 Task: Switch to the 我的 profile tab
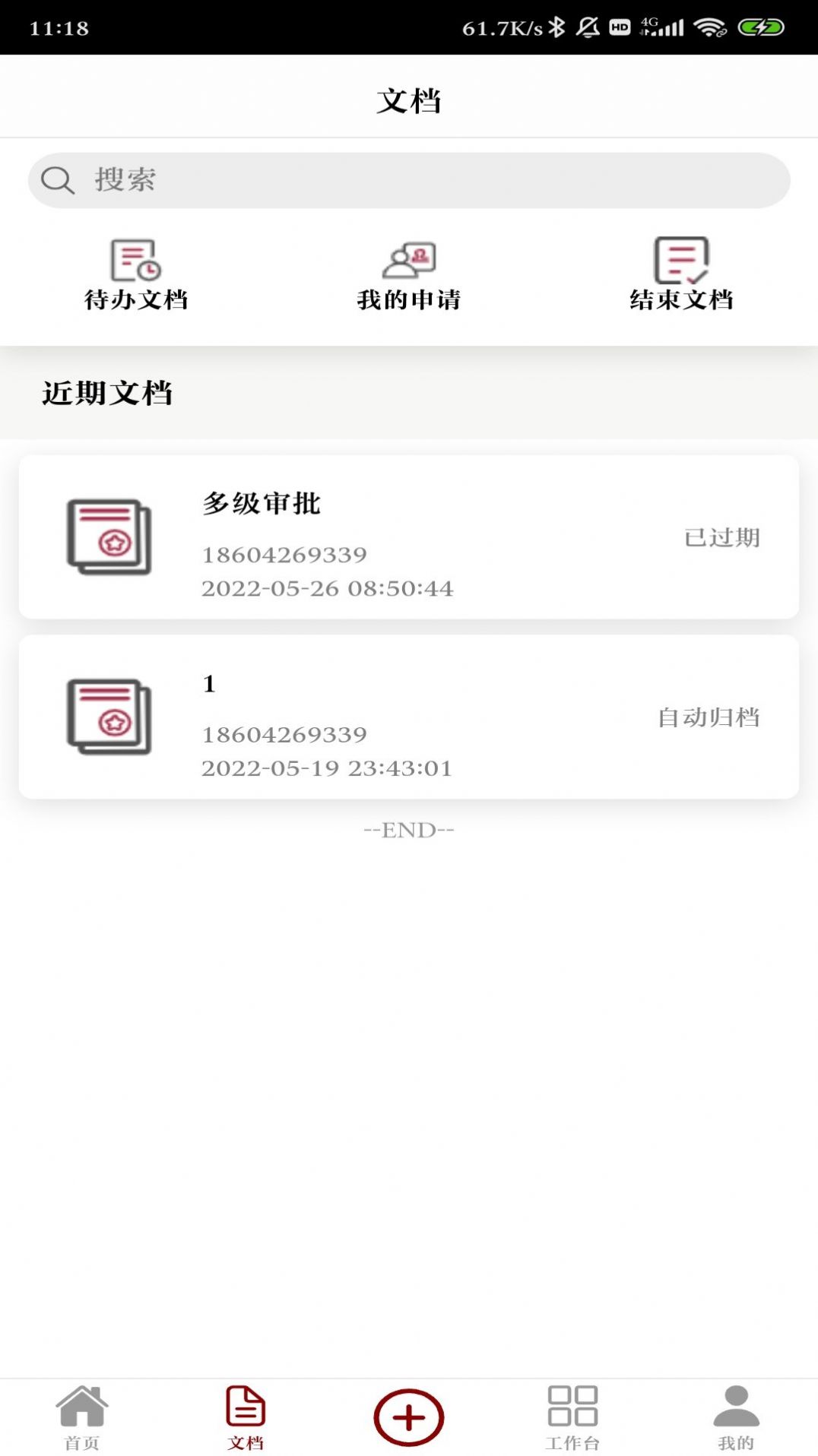pyautogui.click(x=736, y=1416)
